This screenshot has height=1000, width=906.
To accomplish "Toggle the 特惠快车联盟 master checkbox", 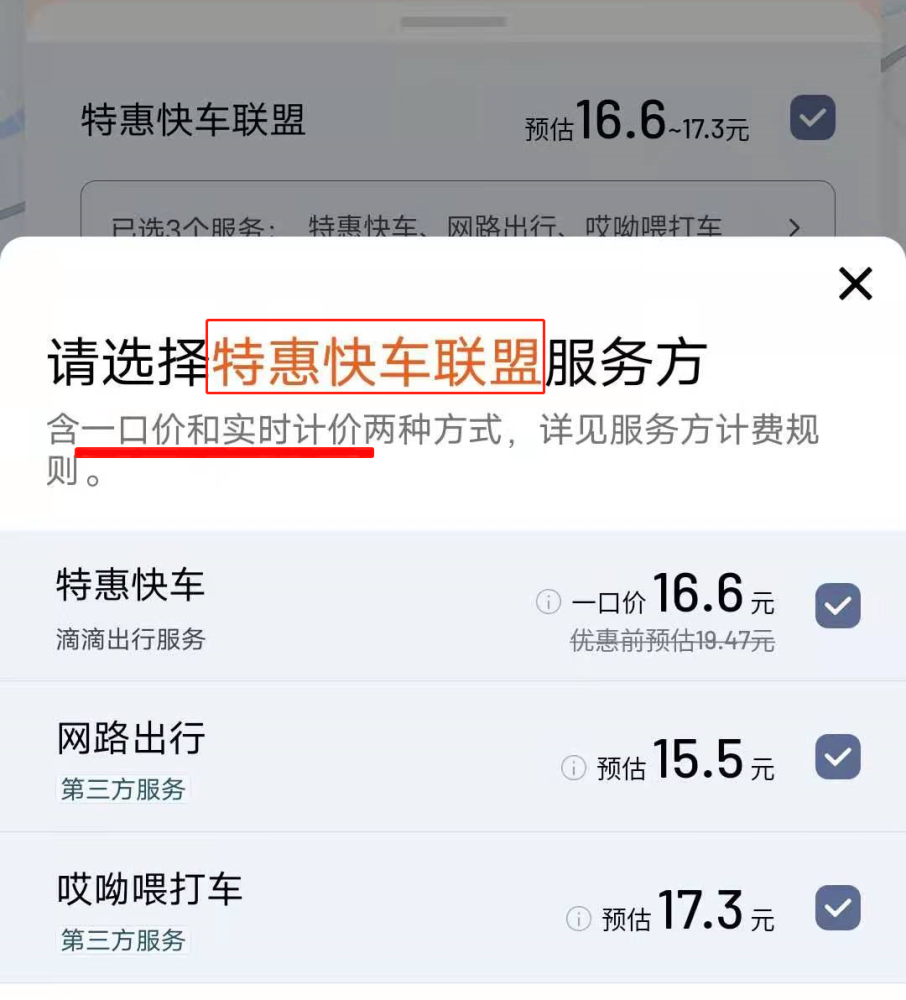I will (812, 118).
